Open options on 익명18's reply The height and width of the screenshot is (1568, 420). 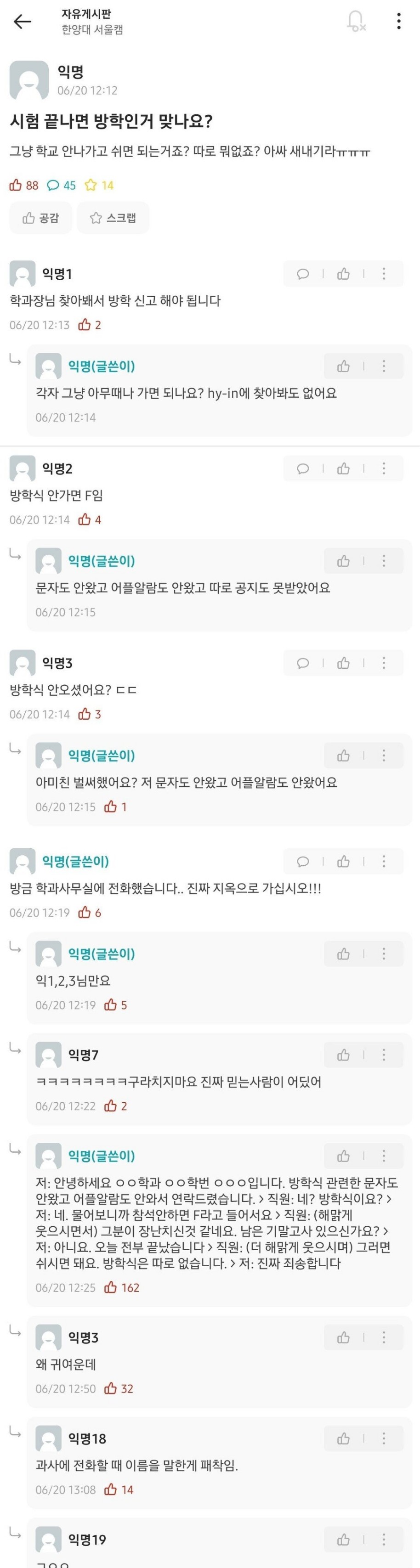[384, 1438]
